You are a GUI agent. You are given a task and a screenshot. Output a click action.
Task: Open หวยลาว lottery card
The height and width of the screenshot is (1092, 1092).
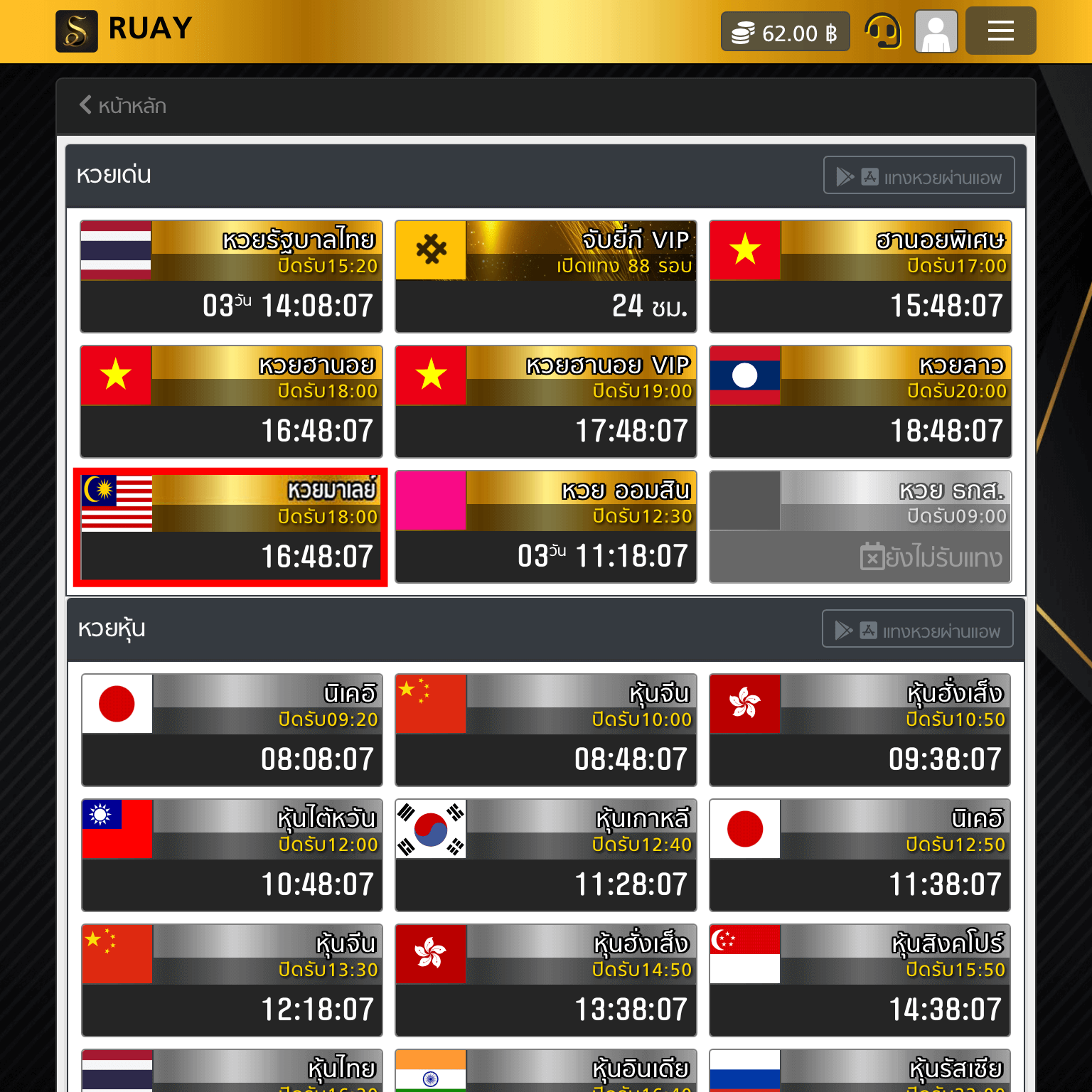(860, 402)
